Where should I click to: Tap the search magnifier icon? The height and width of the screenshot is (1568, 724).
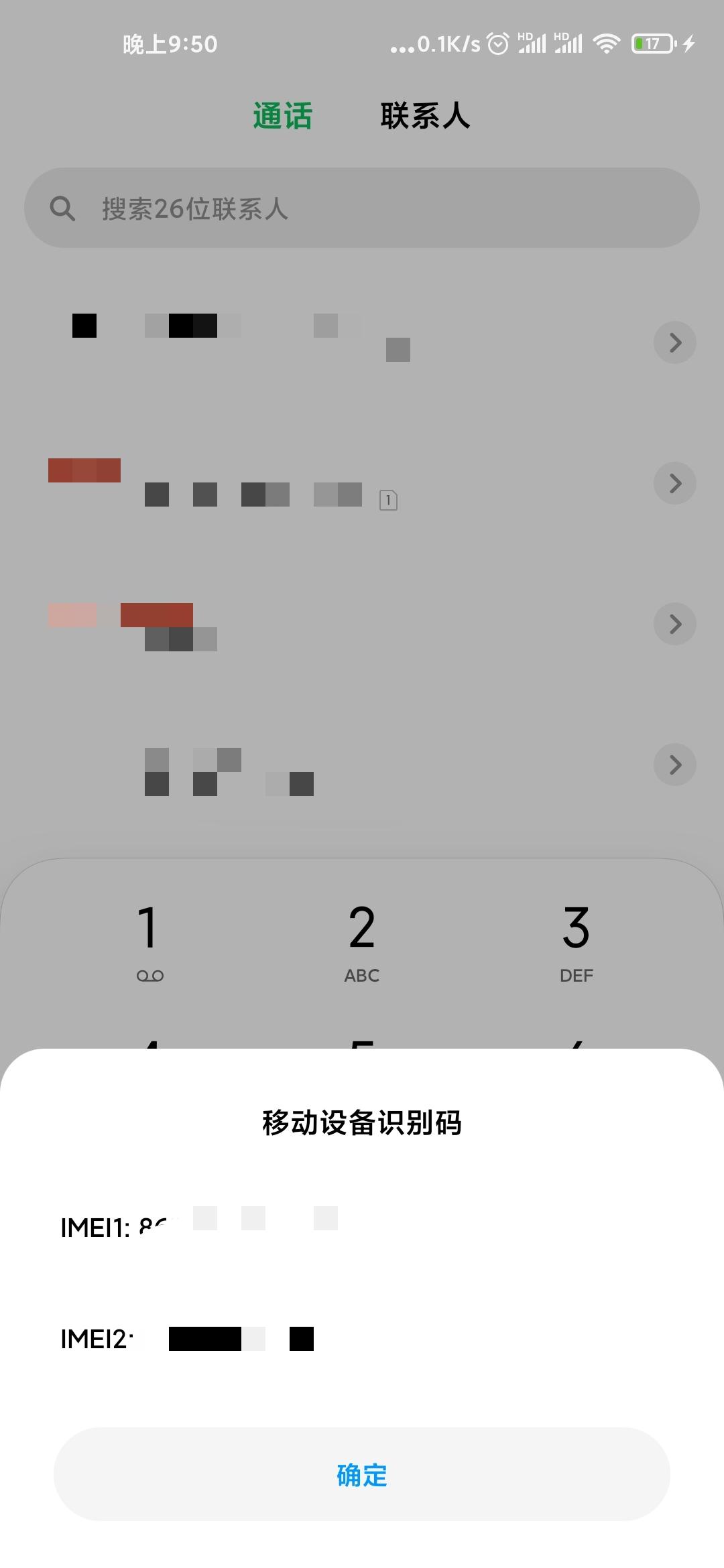click(62, 208)
